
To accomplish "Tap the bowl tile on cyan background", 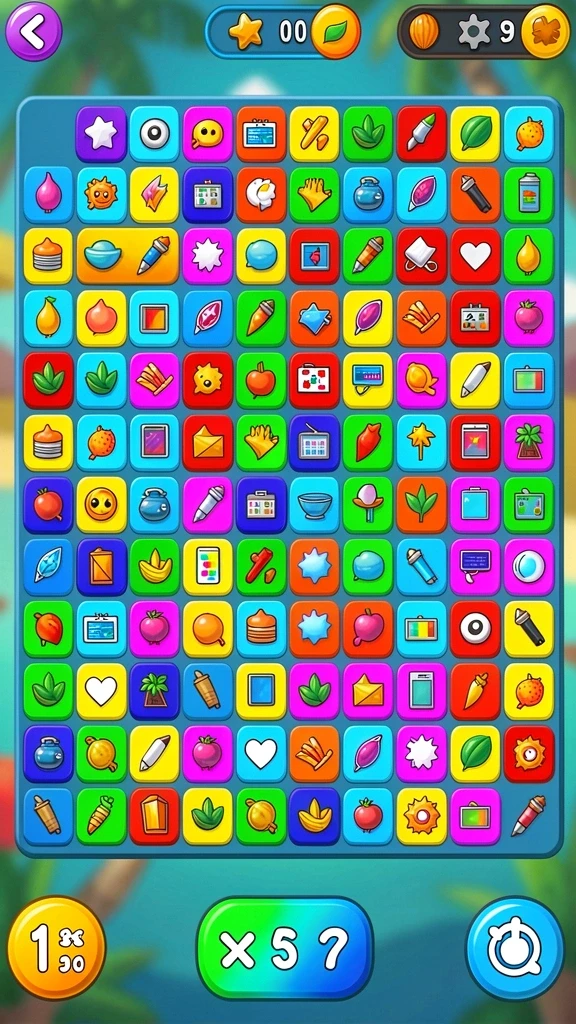I will point(315,504).
